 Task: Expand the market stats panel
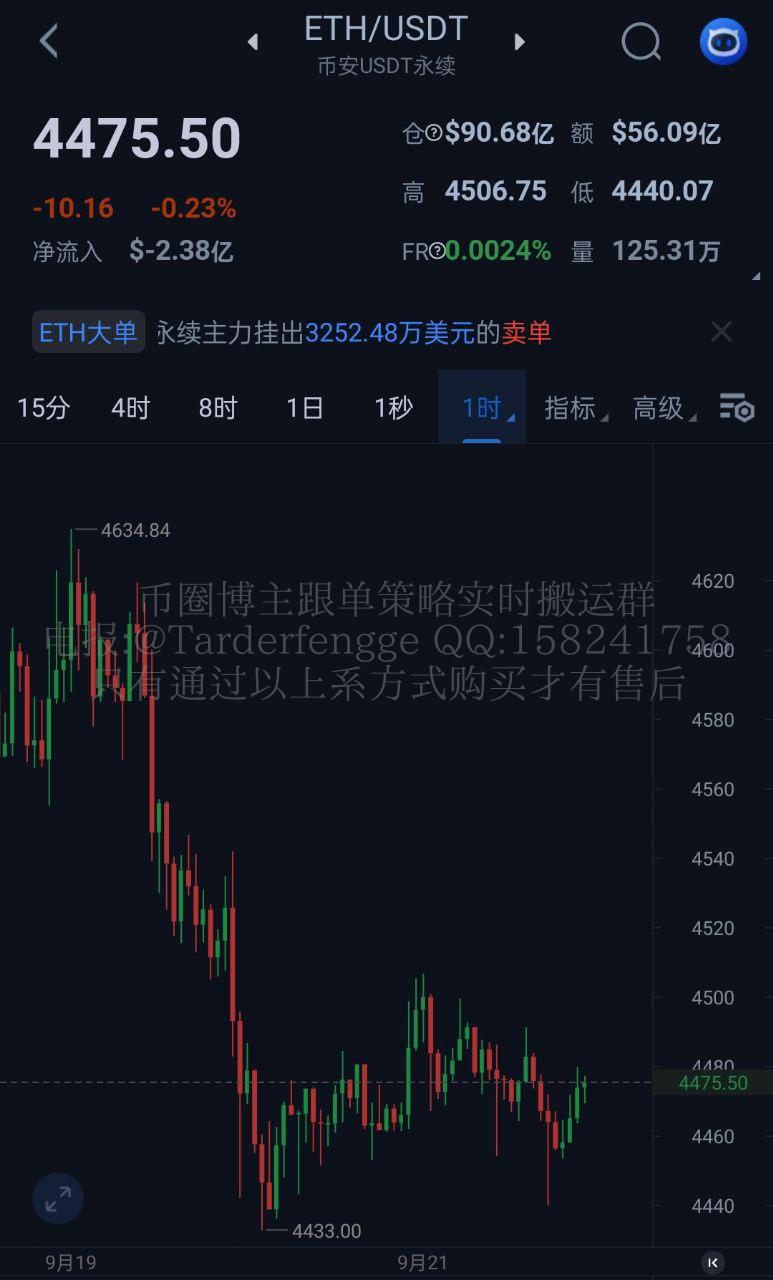pos(756,276)
